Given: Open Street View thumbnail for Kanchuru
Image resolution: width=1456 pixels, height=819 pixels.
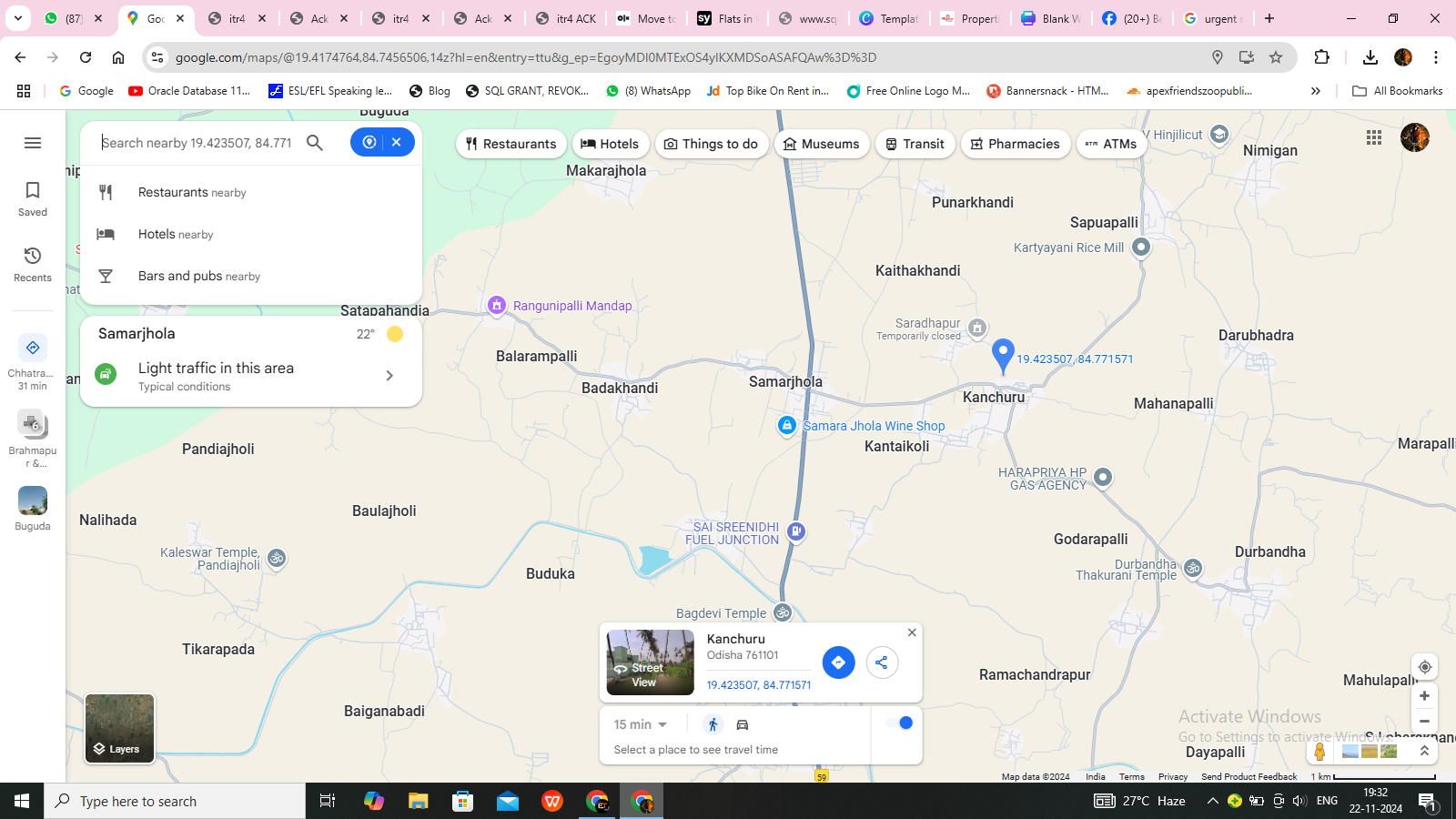Looking at the screenshot, I should pos(650,662).
